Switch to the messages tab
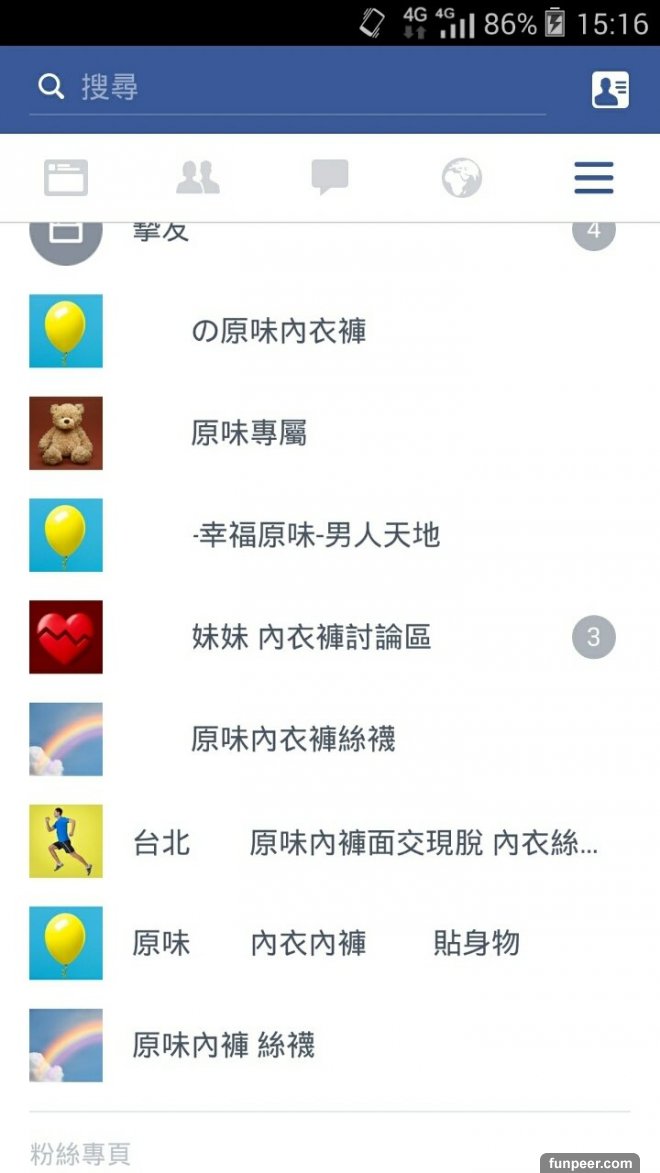The image size is (660, 1173). pyautogui.click(x=330, y=178)
